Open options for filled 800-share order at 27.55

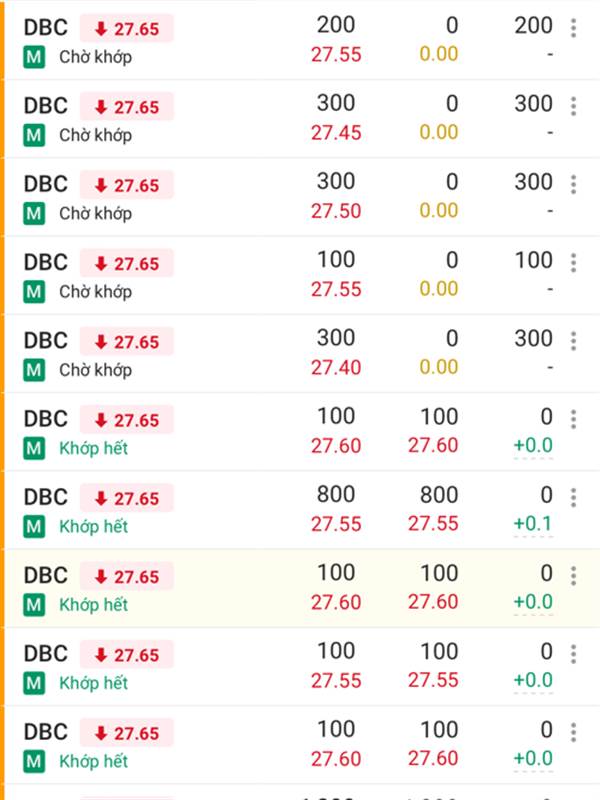573,497
